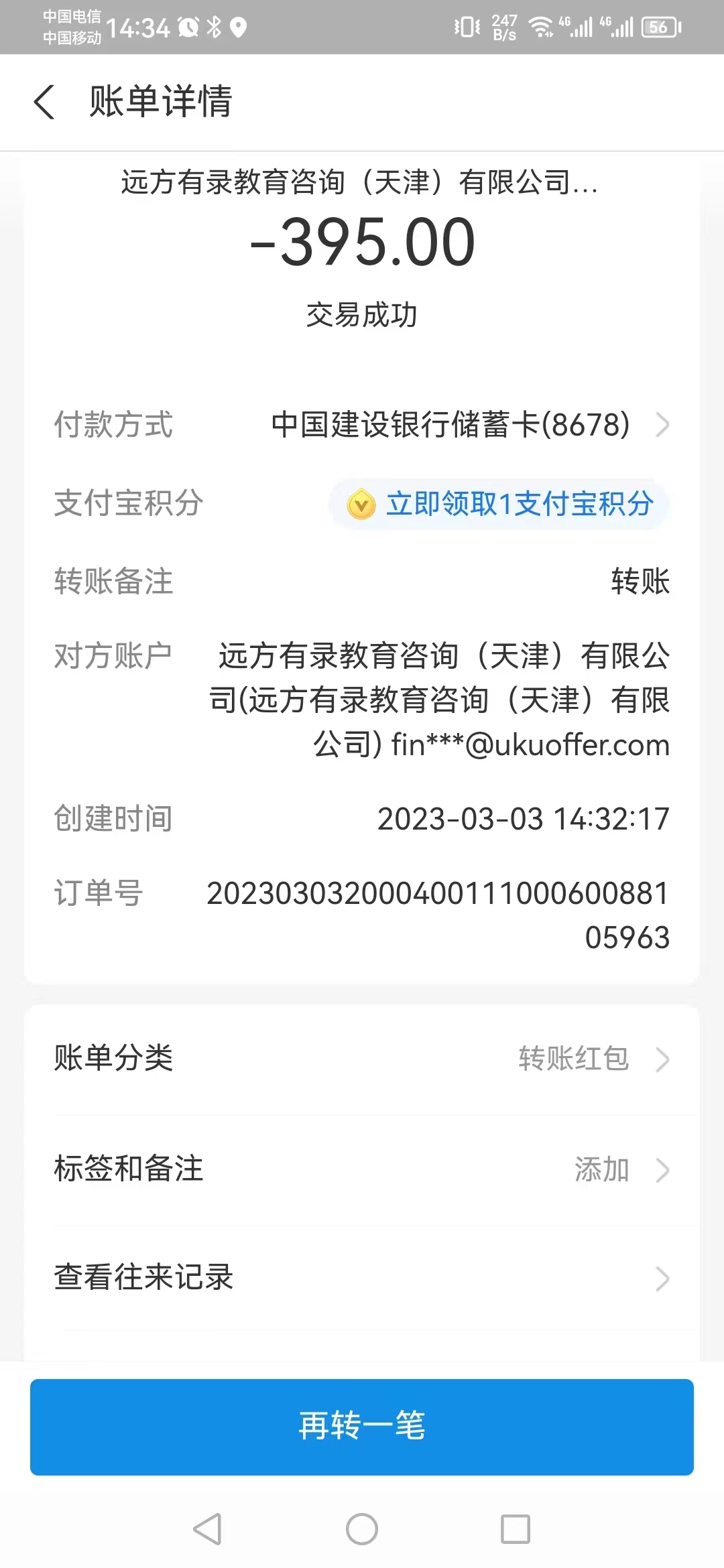Add 标签和备注 to this bill

point(362,1169)
